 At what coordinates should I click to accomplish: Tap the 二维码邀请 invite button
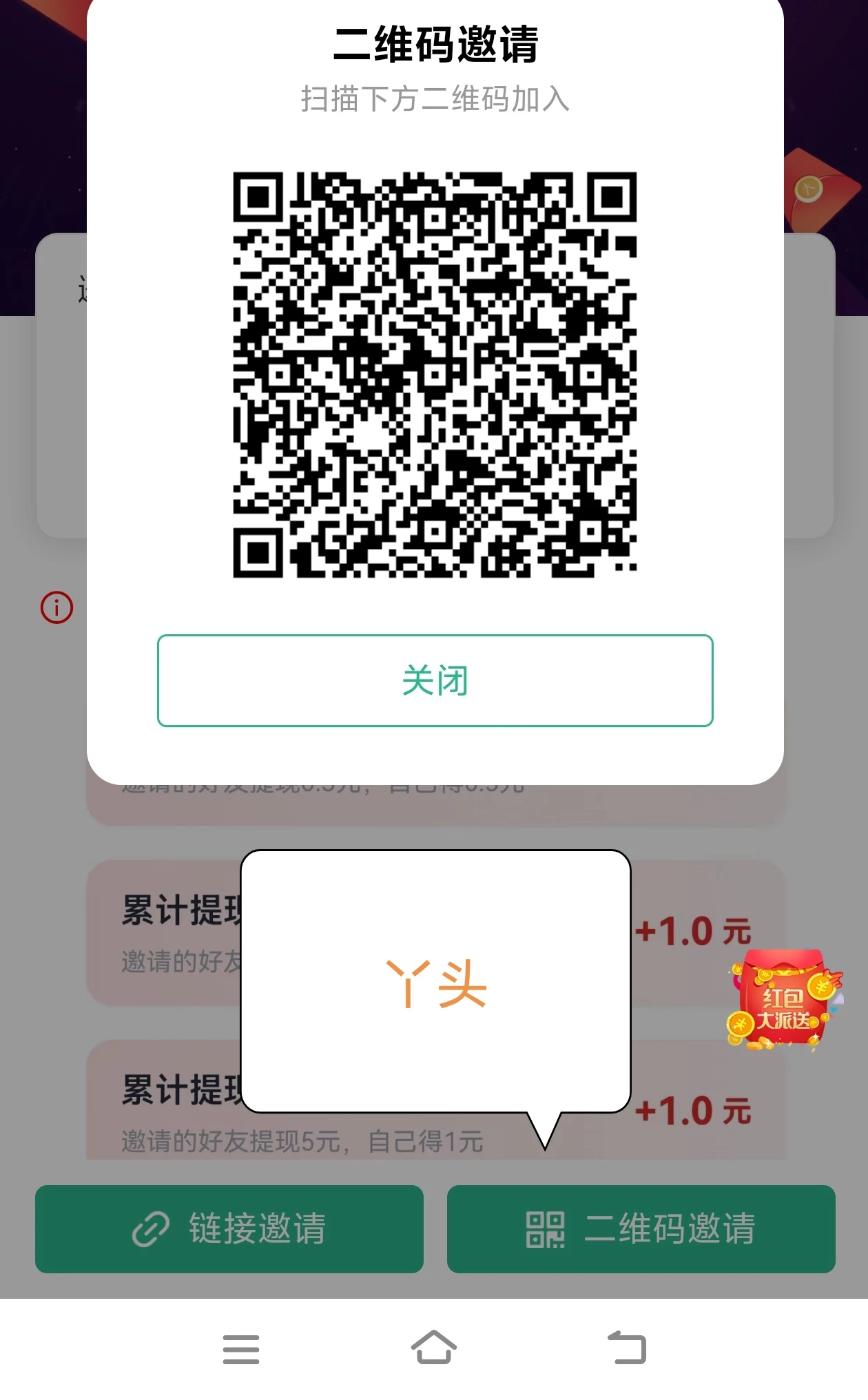639,1230
